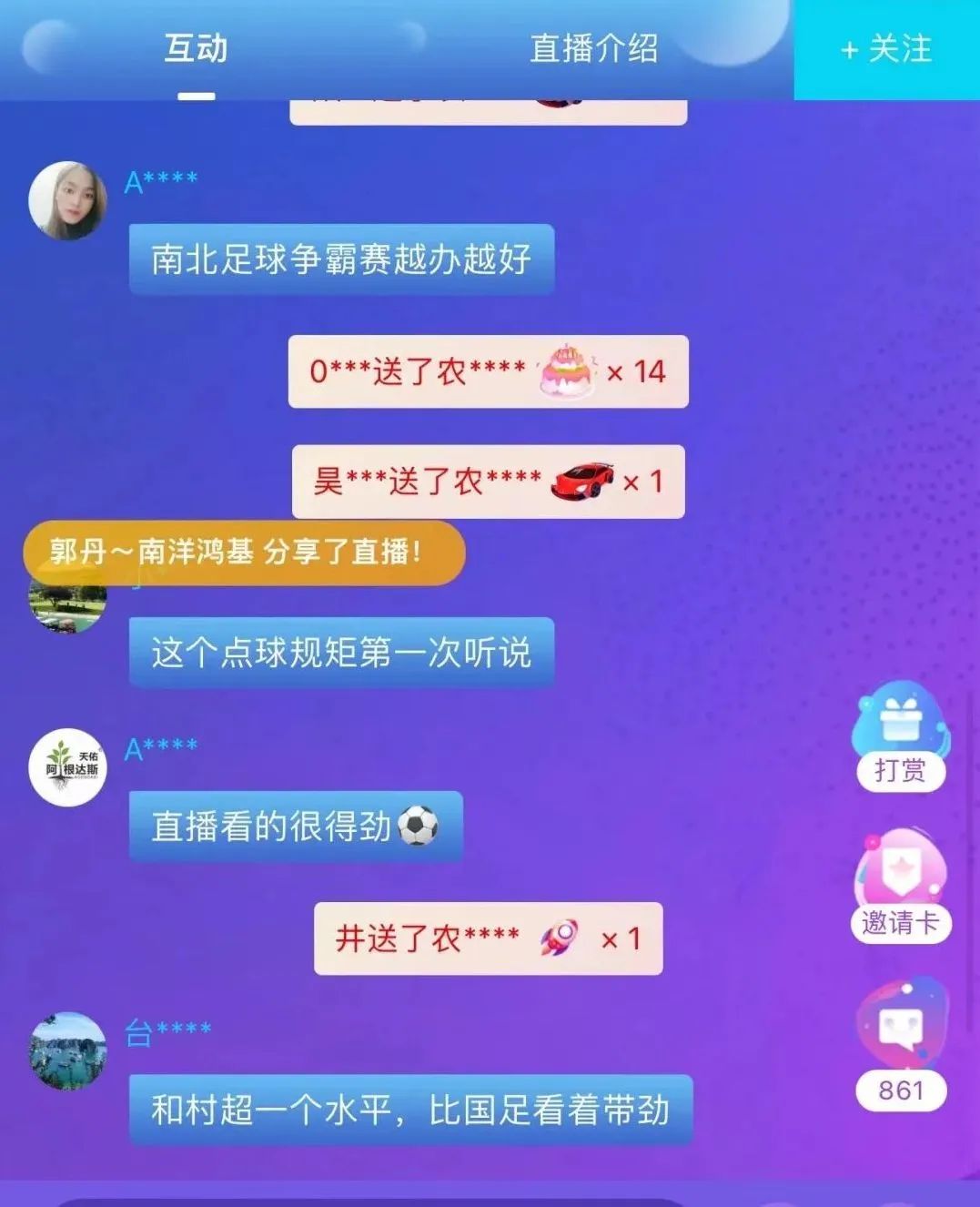View the profile of user 台****
Image resolution: width=980 pixels, height=1207 pixels.
[67, 1051]
